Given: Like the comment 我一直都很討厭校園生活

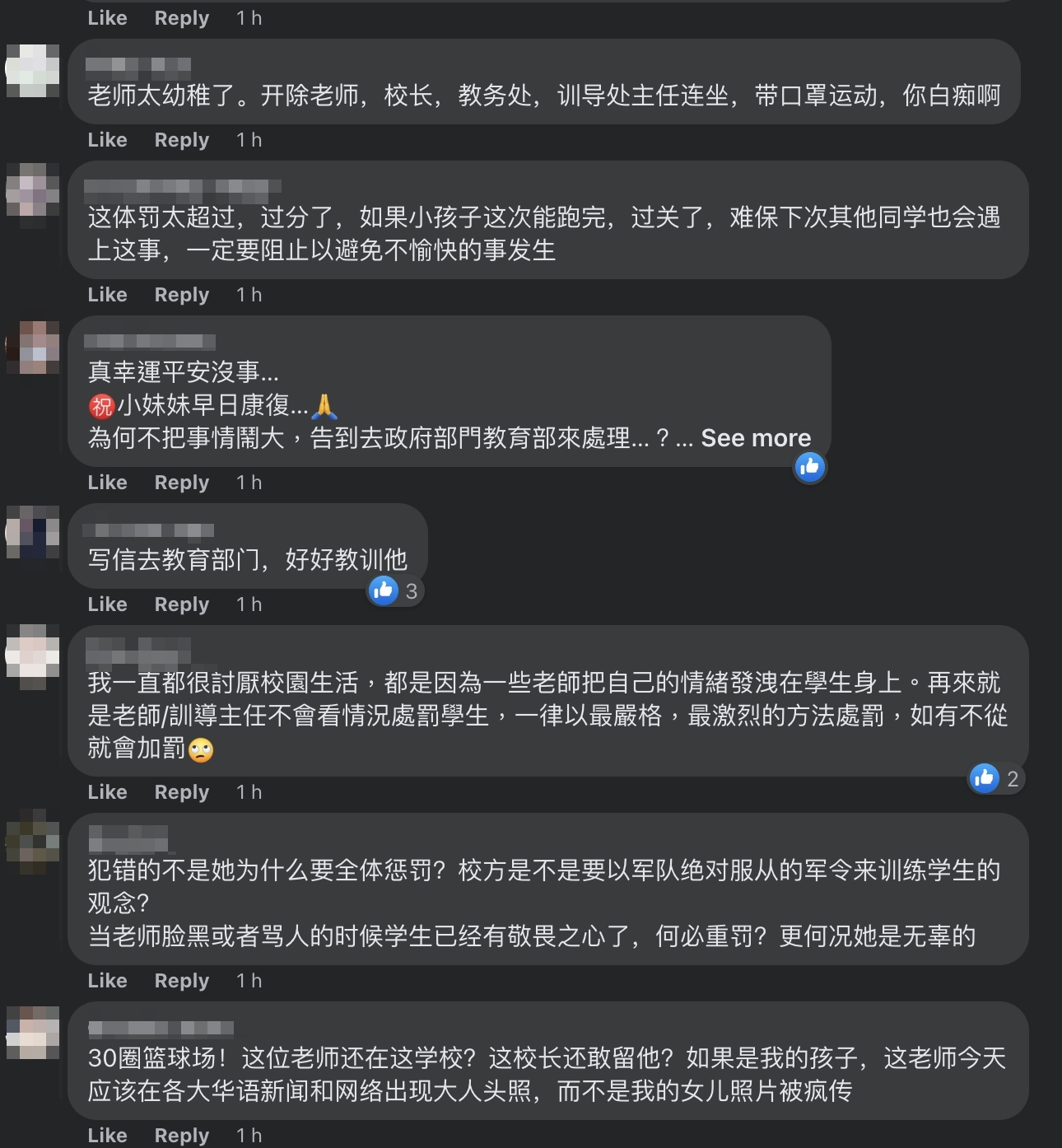Looking at the screenshot, I should pos(107,792).
